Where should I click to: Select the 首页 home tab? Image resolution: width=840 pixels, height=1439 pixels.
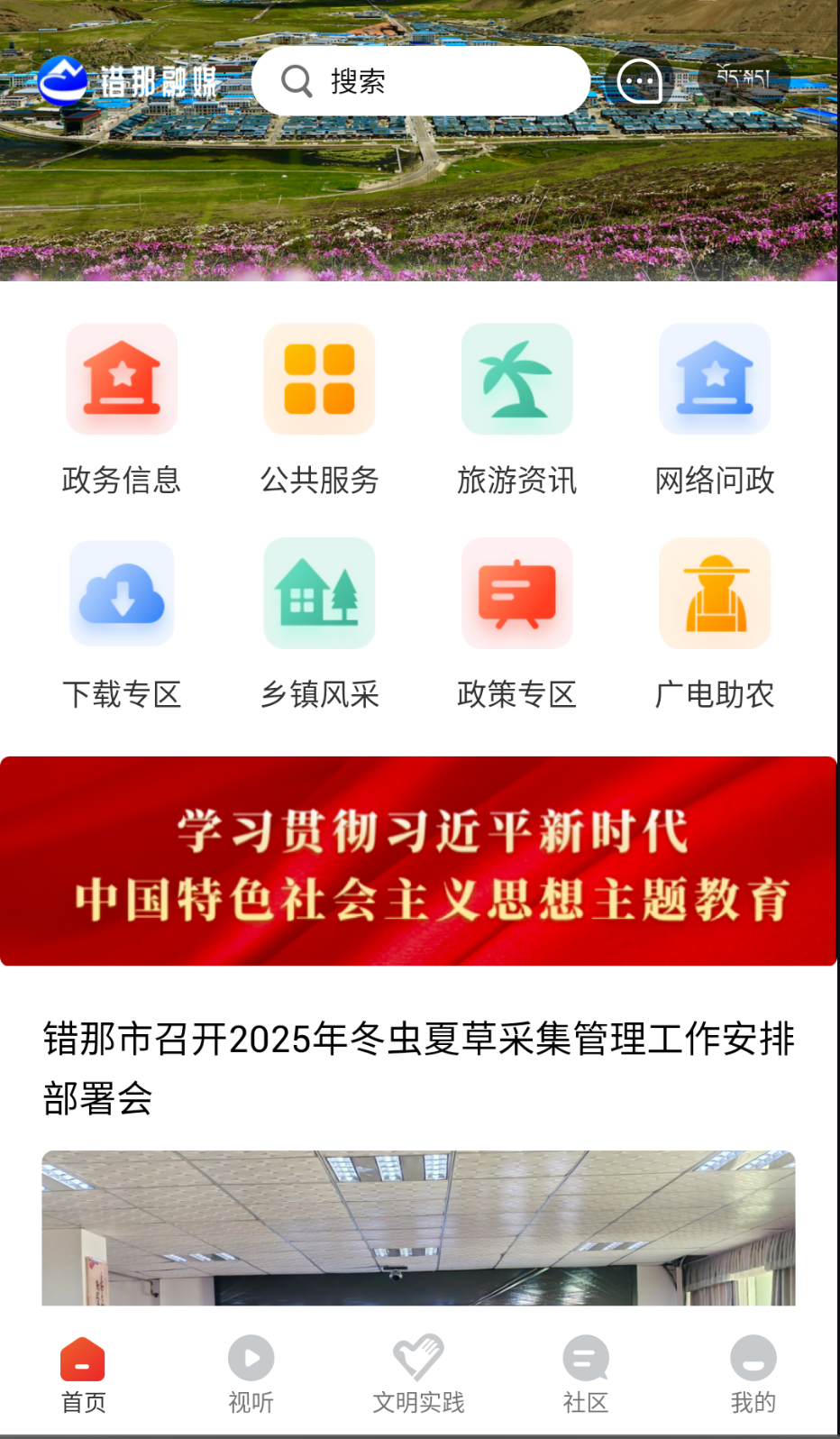[83, 1370]
